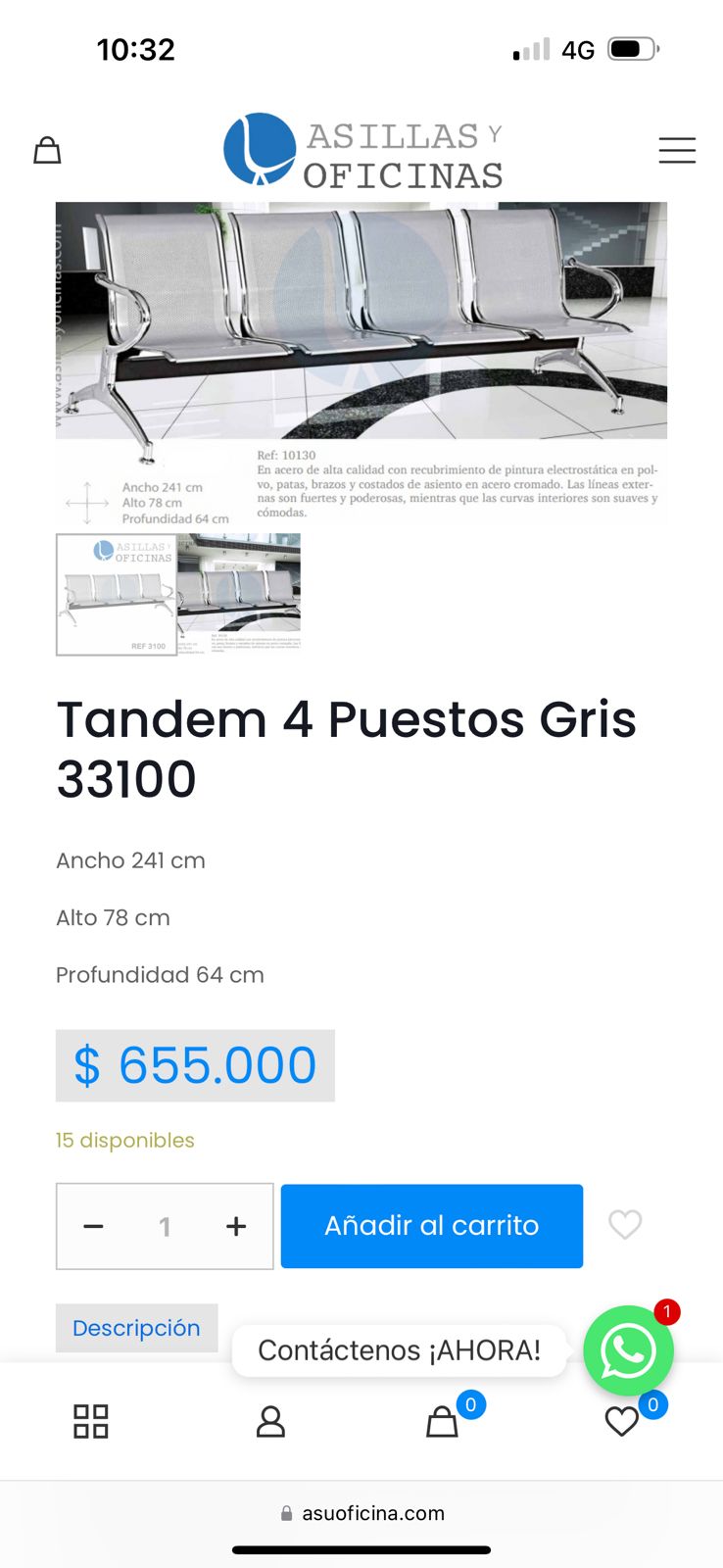This screenshot has height=1568, width=723.
Task: Go to the account profile
Action: tap(270, 1421)
